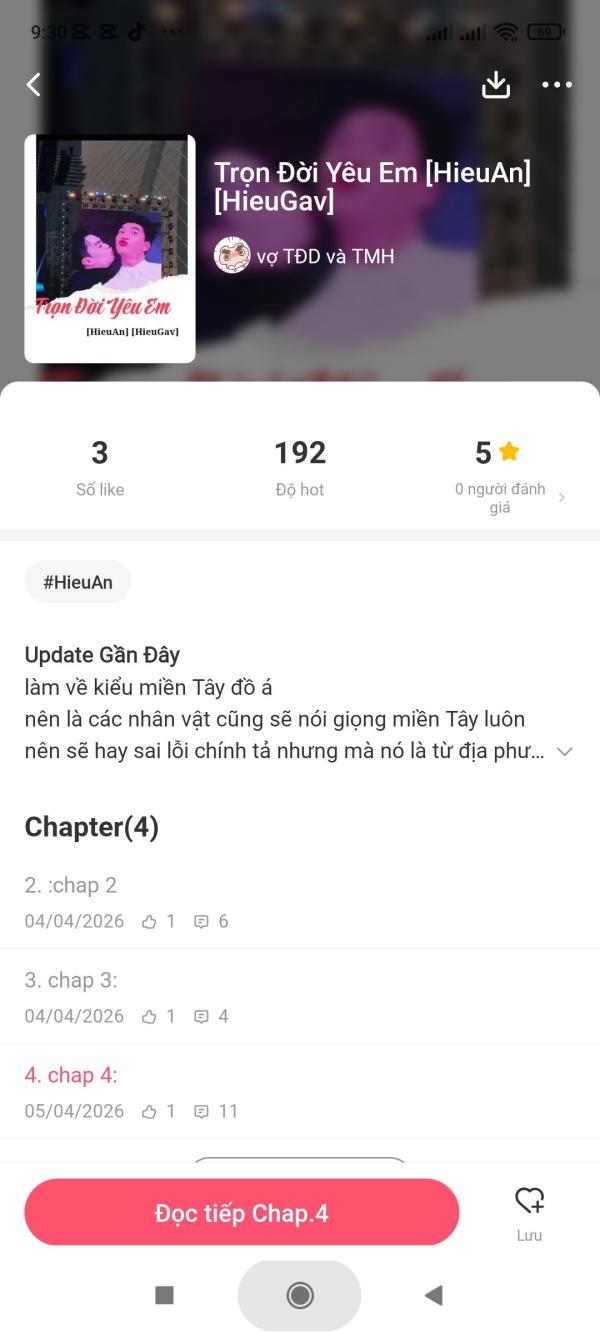The width and height of the screenshot is (600, 1333).
Task: Download the story using the download icon
Action: (496, 85)
